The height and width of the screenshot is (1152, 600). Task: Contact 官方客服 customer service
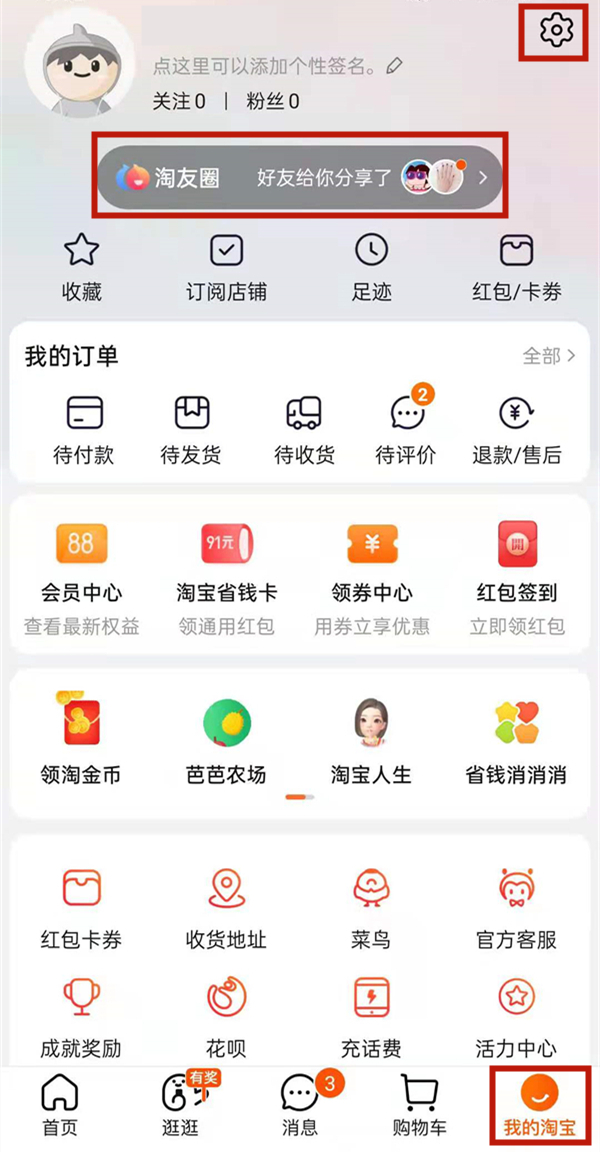[x=517, y=906]
